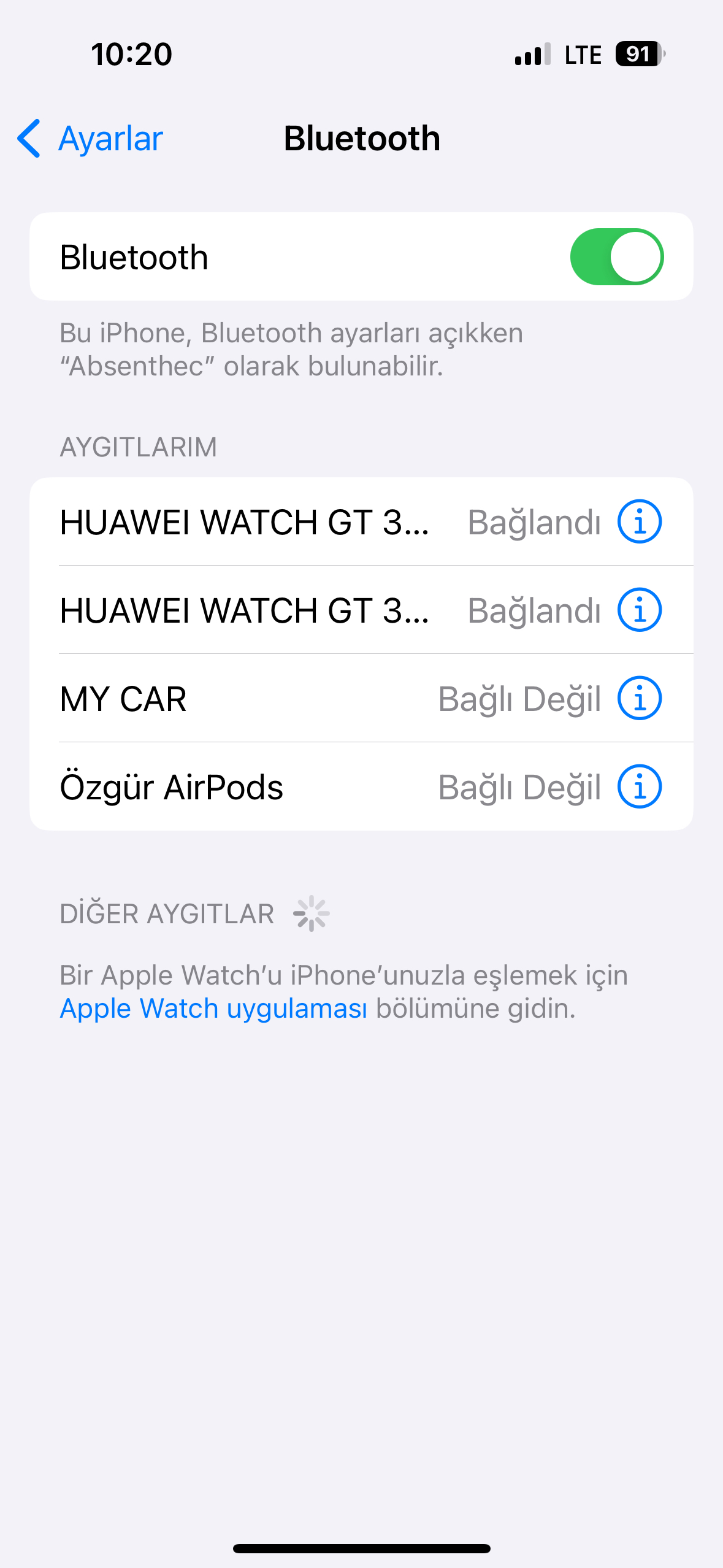Turn off the Bluetooth switch
The height and width of the screenshot is (1568, 723).
pyautogui.click(x=616, y=257)
